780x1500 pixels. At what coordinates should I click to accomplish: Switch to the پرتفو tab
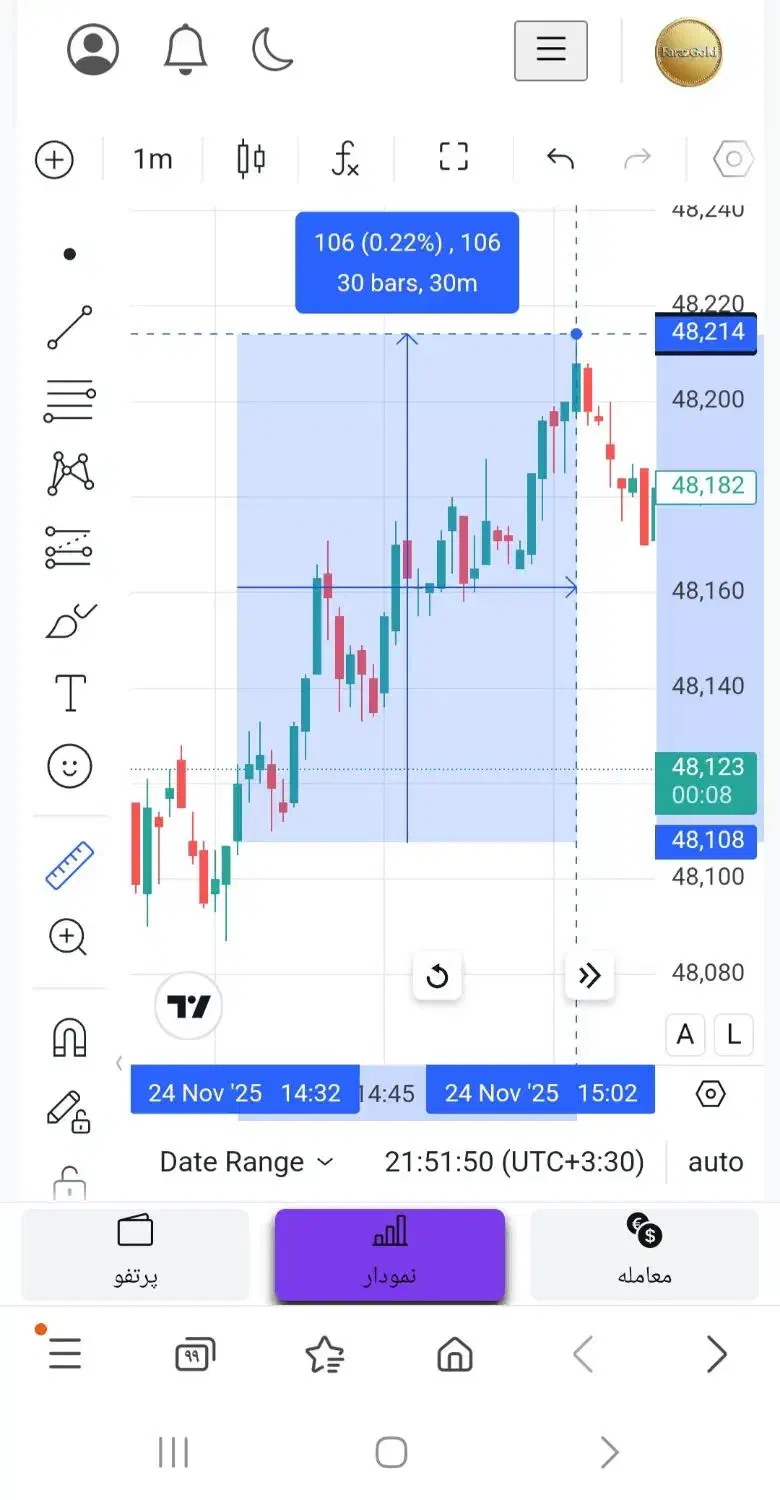click(135, 1254)
